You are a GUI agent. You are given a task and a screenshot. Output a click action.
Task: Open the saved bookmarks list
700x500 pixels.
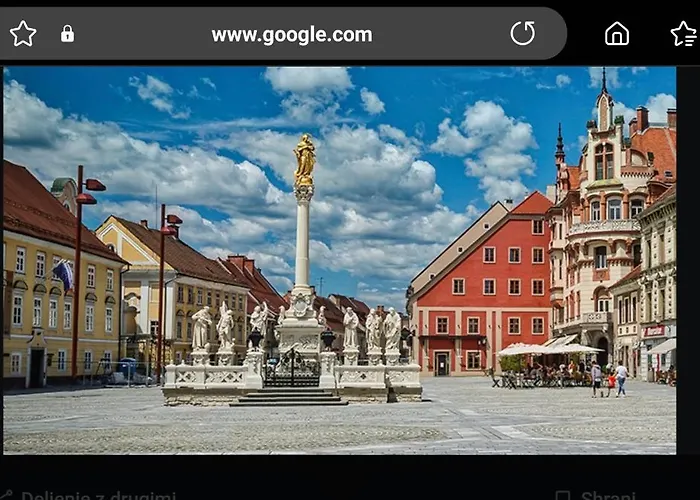(684, 34)
